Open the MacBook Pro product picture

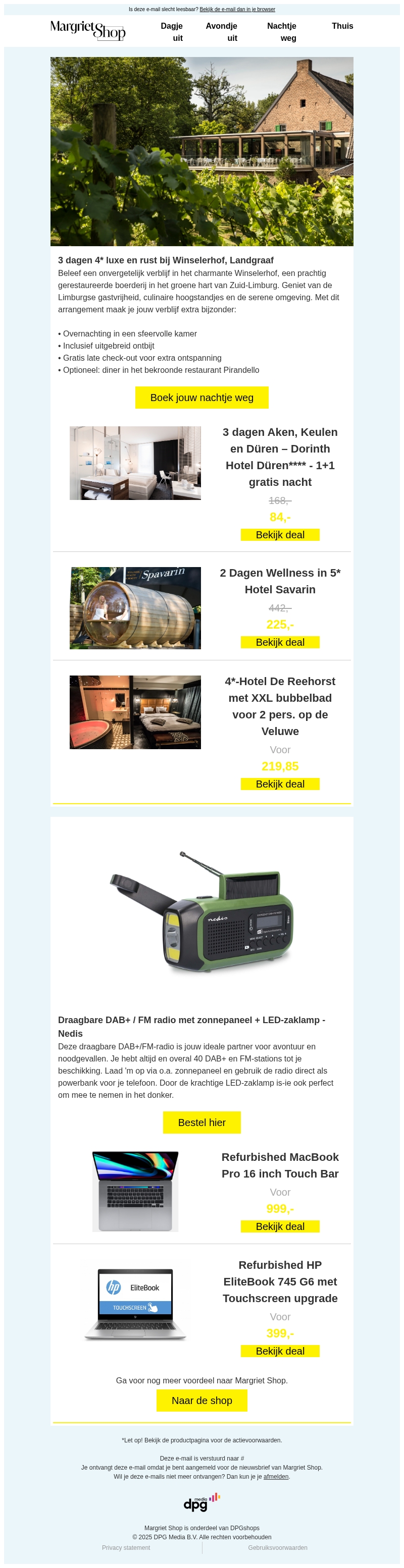coord(135,1191)
